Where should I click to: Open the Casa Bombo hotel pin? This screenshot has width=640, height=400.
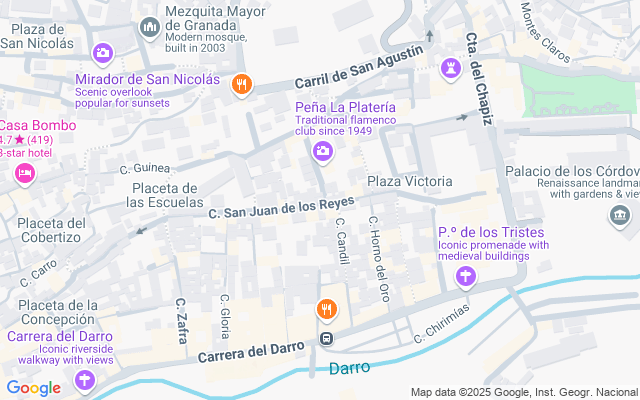click(25, 174)
